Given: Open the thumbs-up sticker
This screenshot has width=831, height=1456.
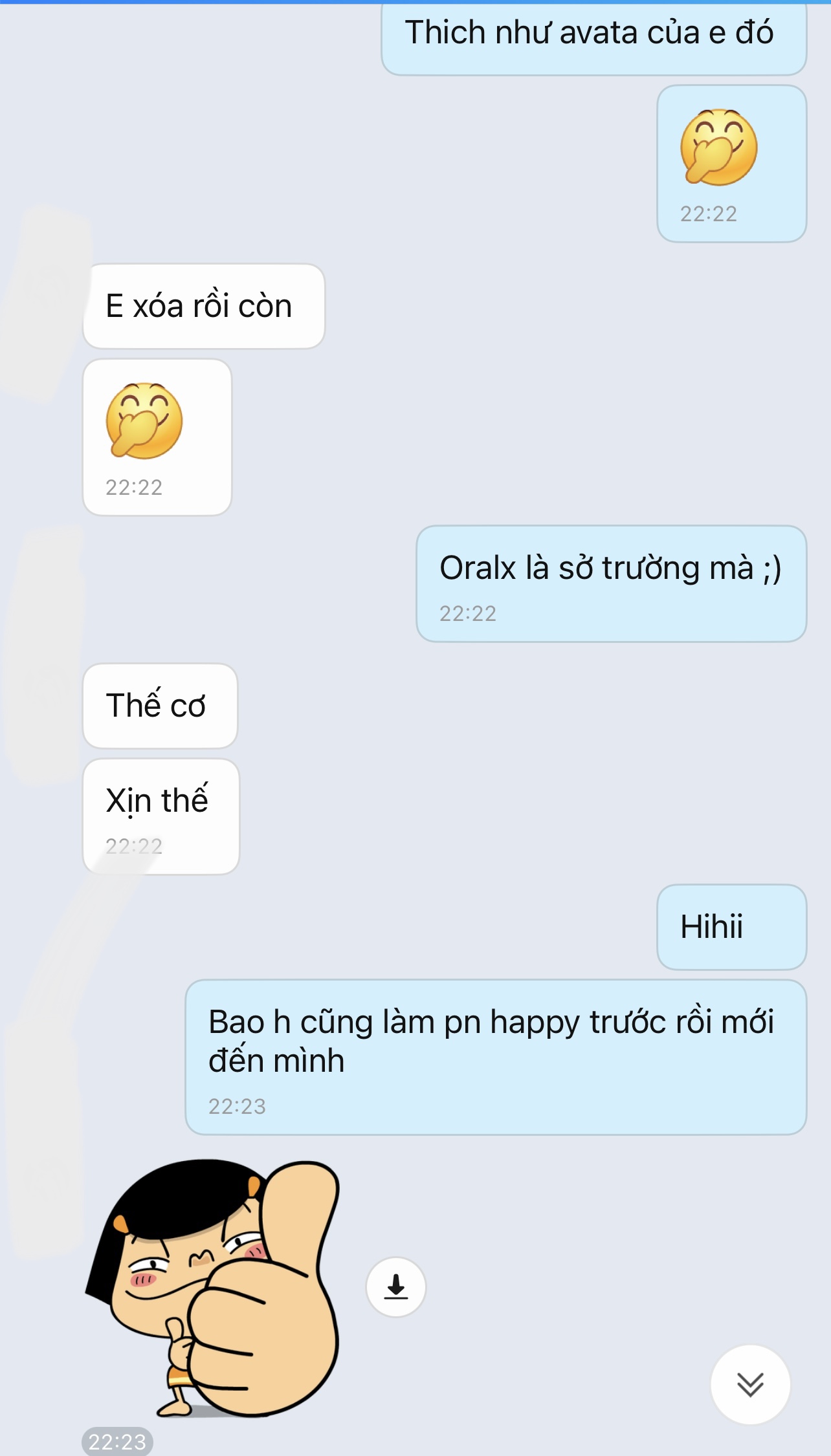Looking at the screenshot, I should [x=214, y=1287].
